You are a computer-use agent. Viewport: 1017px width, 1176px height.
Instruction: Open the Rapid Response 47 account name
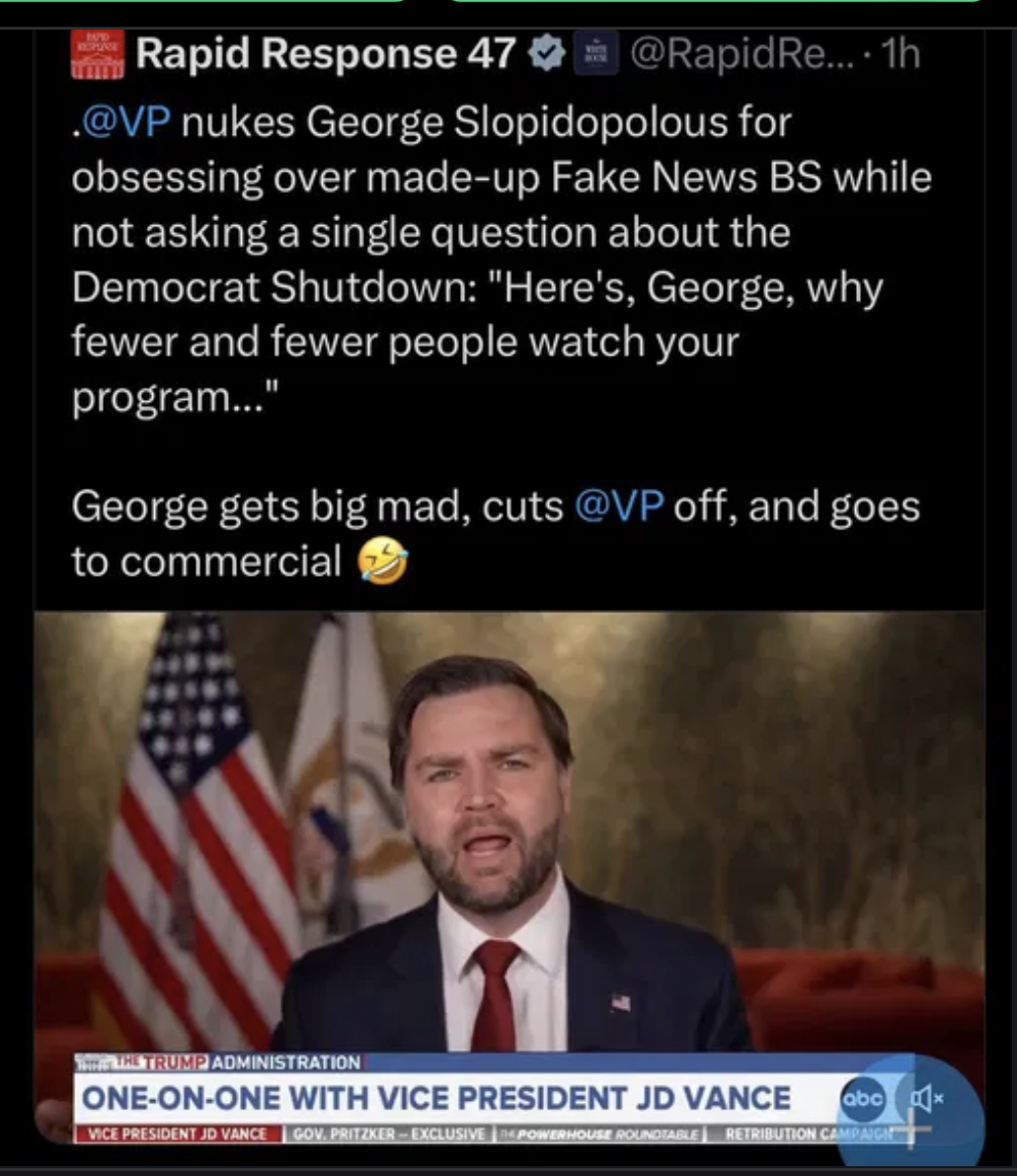pos(325,54)
